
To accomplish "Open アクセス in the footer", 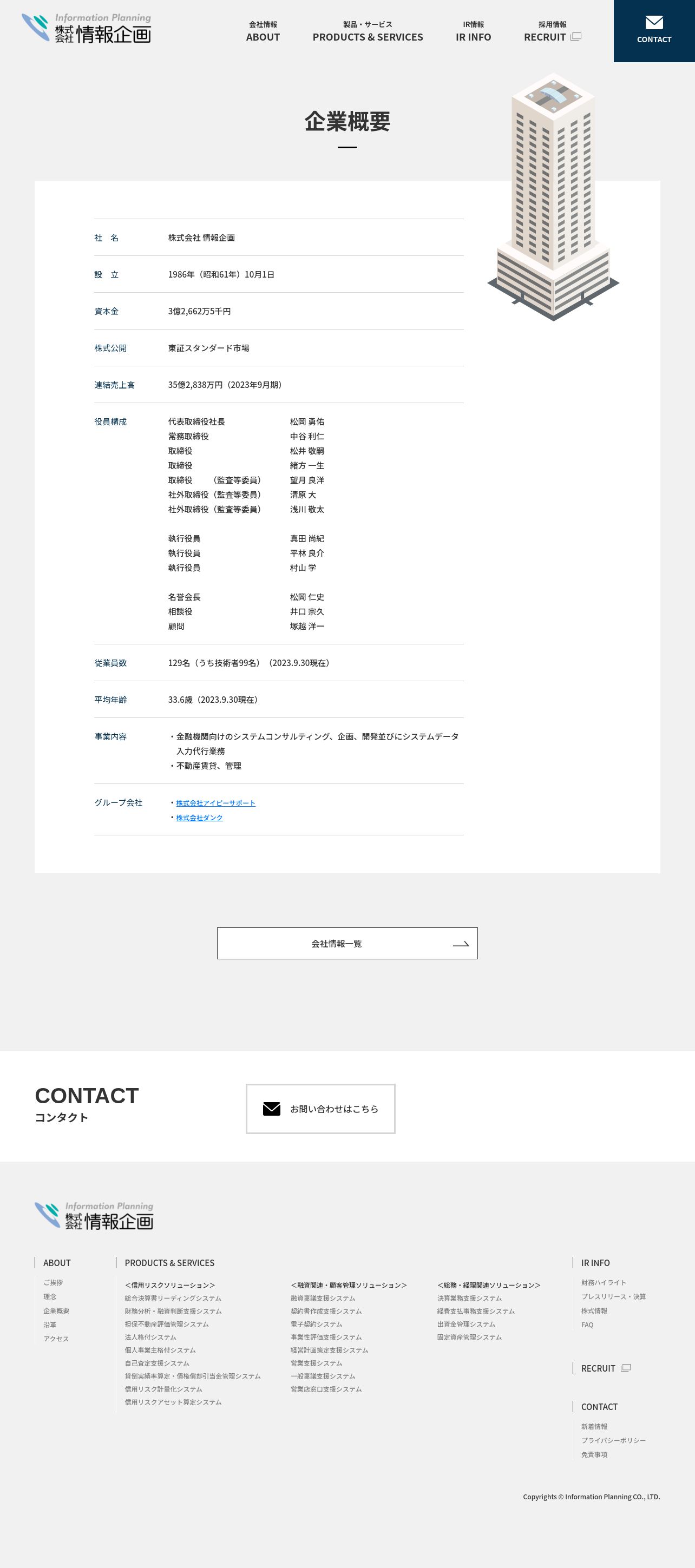I will coord(56,1339).
